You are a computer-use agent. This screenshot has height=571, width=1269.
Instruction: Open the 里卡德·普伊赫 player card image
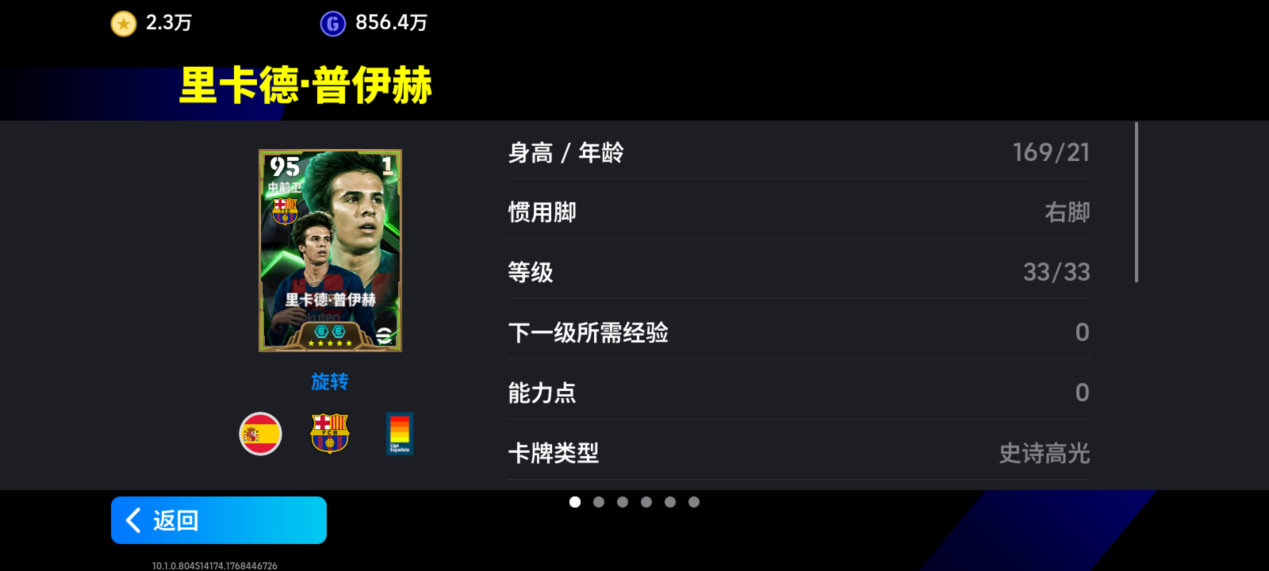point(330,250)
